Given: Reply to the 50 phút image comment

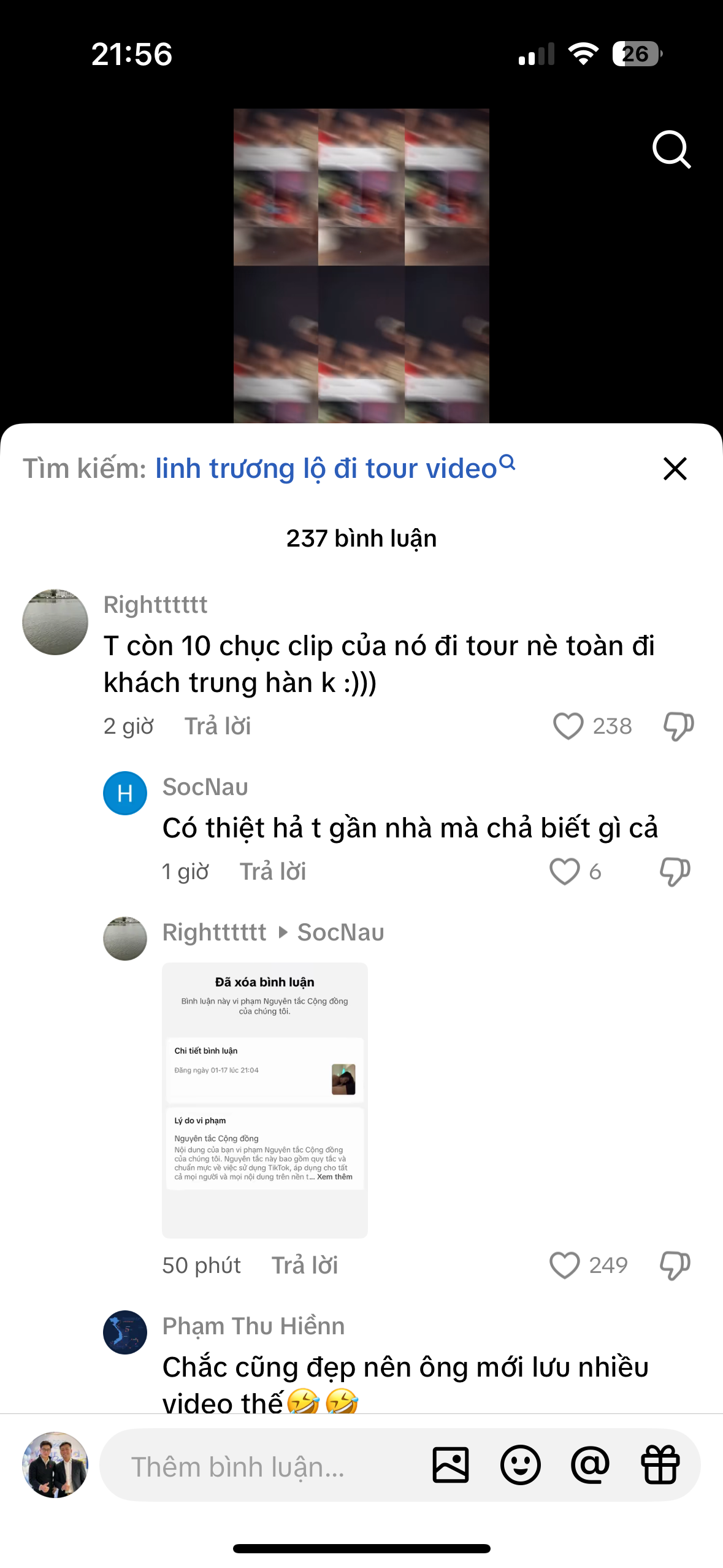Looking at the screenshot, I should click(305, 1266).
